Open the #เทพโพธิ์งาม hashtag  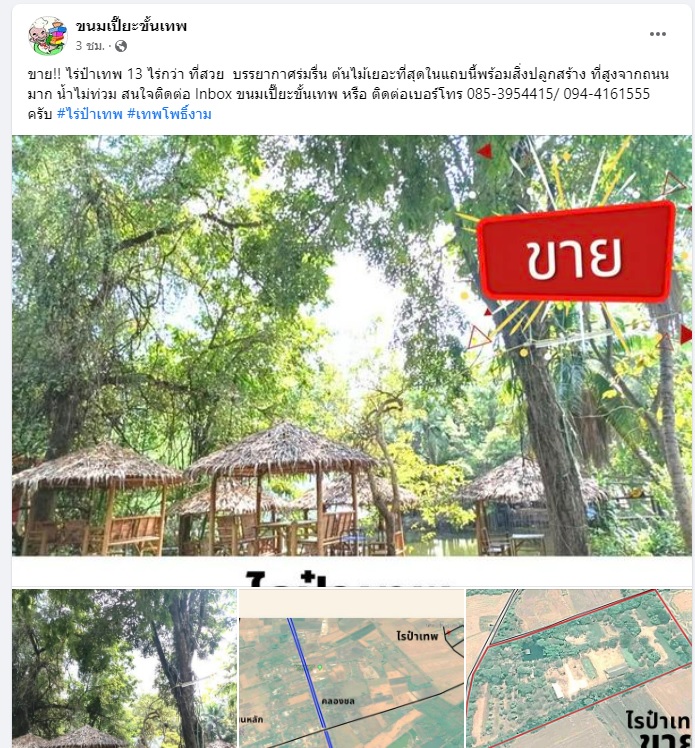(x=169, y=114)
